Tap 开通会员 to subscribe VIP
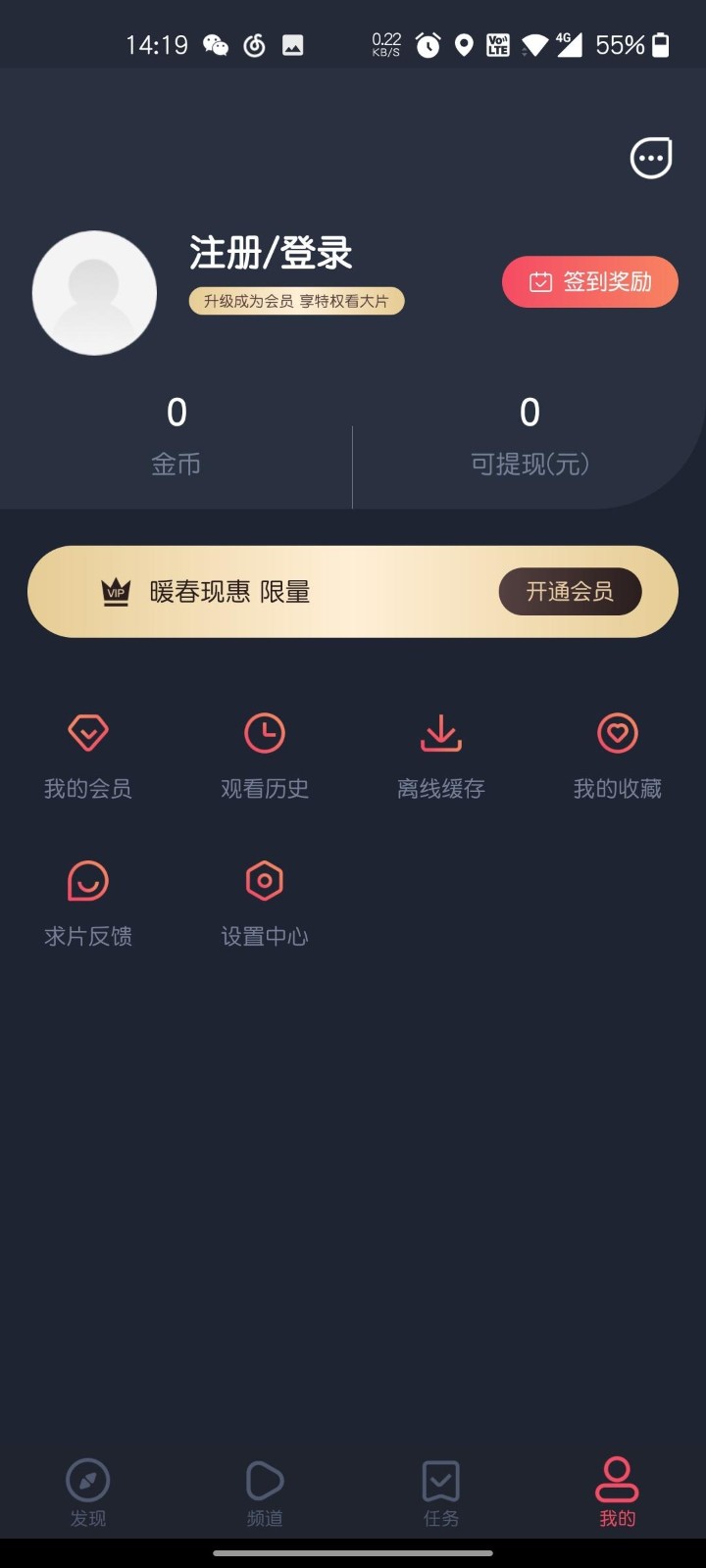The height and width of the screenshot is (1568, 706). 570,591
